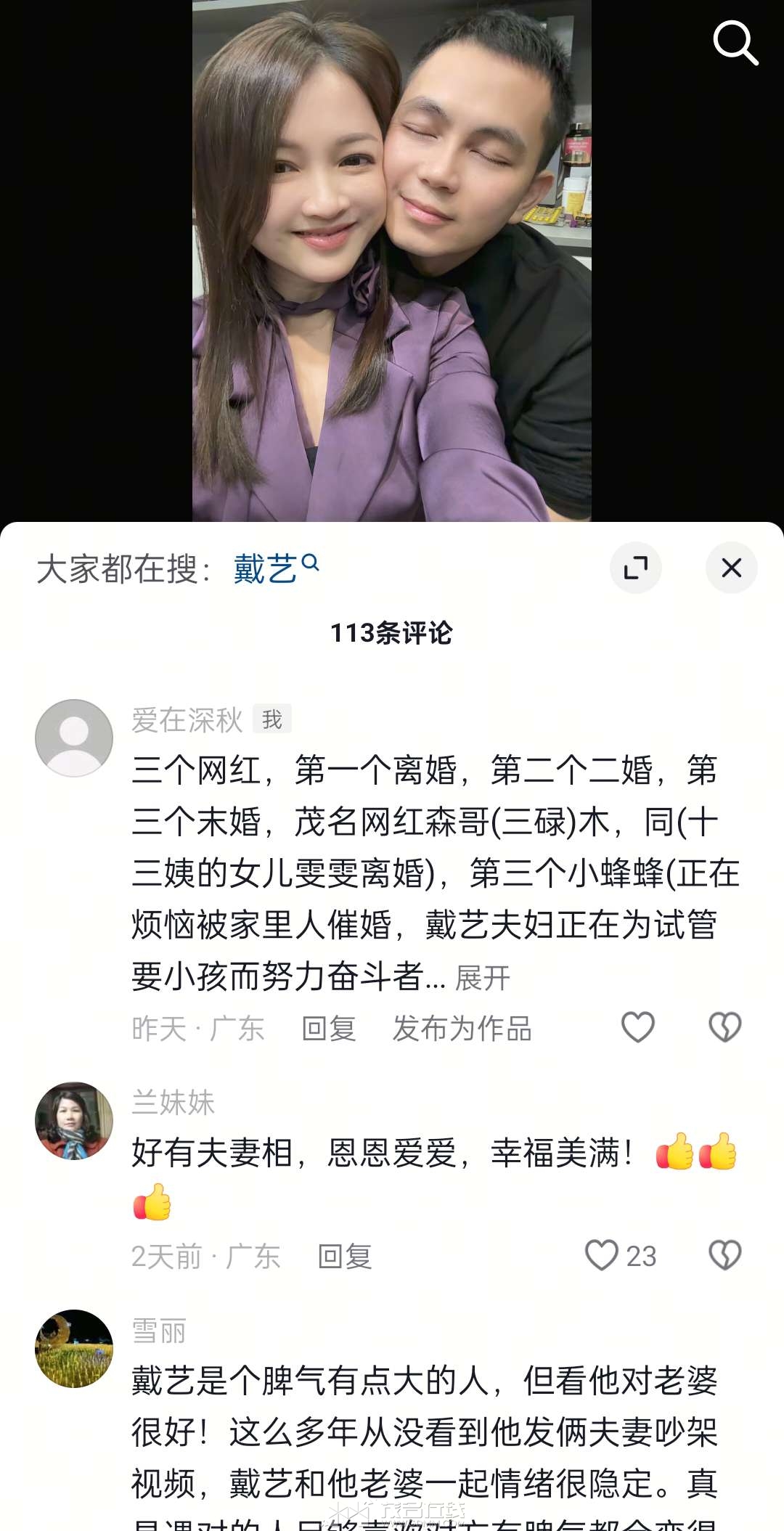The height and width of the screenshot is (1531, 784).
Task: Open the search magnifier icon
Action: click(x=735, y=44)
